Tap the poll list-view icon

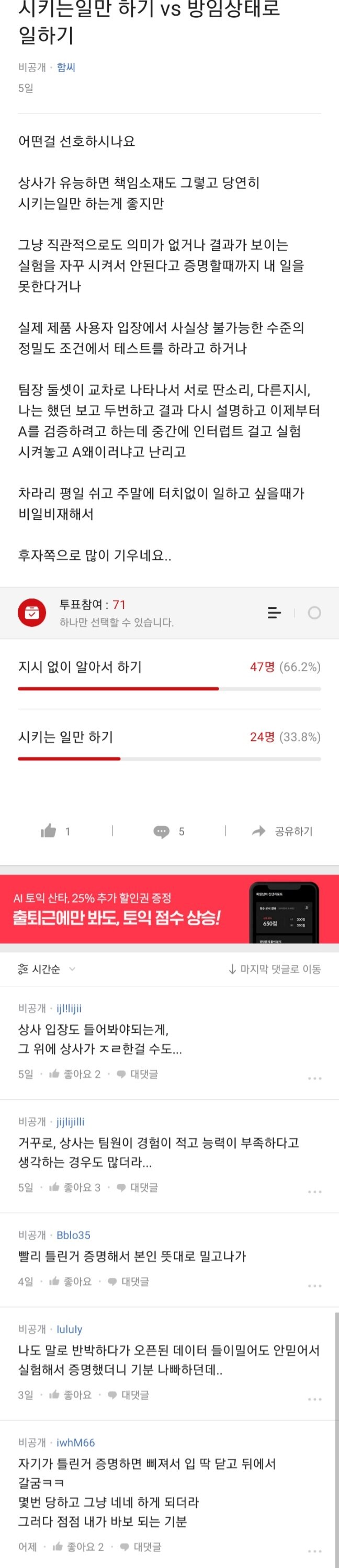pos(274,613)
